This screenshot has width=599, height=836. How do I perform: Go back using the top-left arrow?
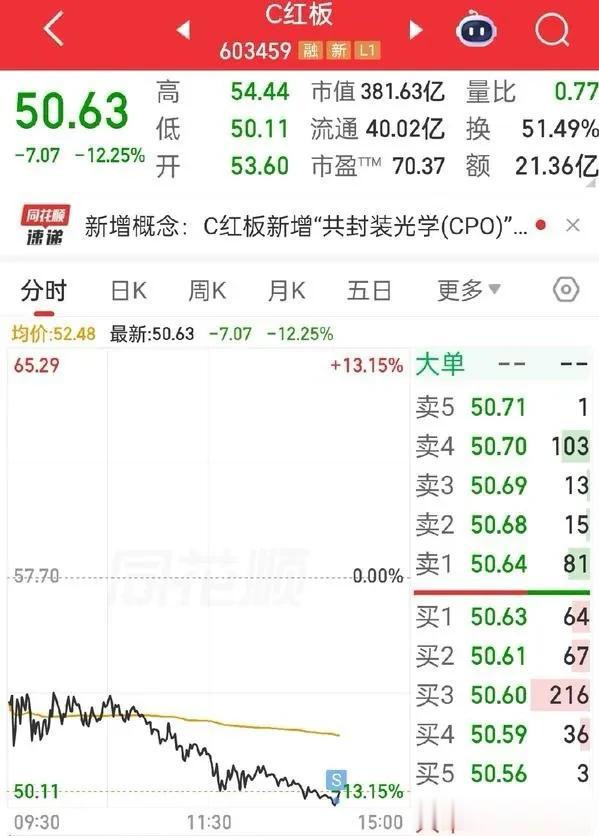click(54, 29)
